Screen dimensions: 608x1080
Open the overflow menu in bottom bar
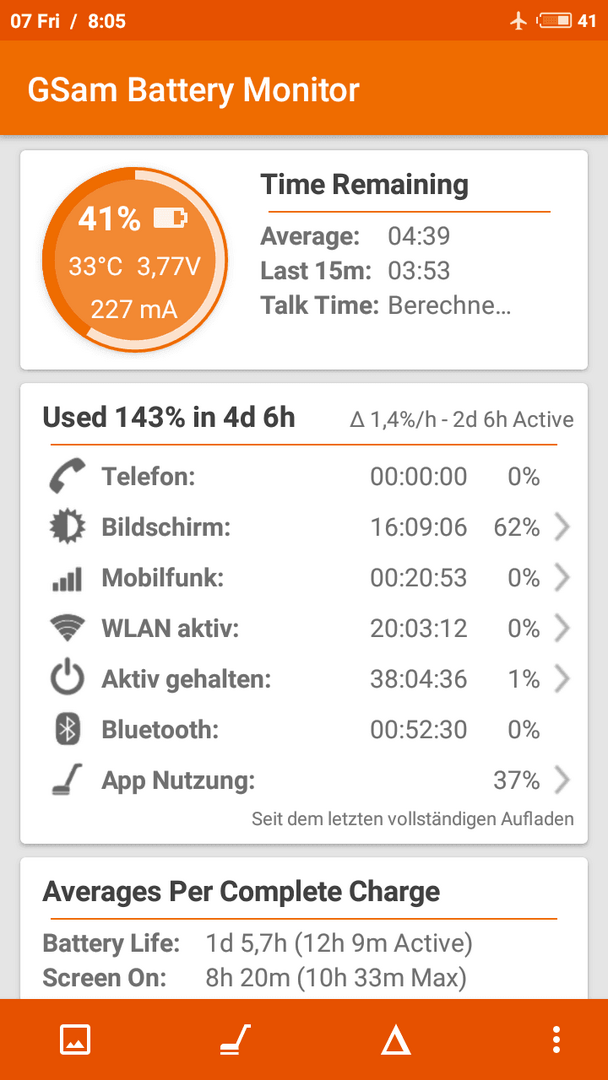tap(556, 1039)
